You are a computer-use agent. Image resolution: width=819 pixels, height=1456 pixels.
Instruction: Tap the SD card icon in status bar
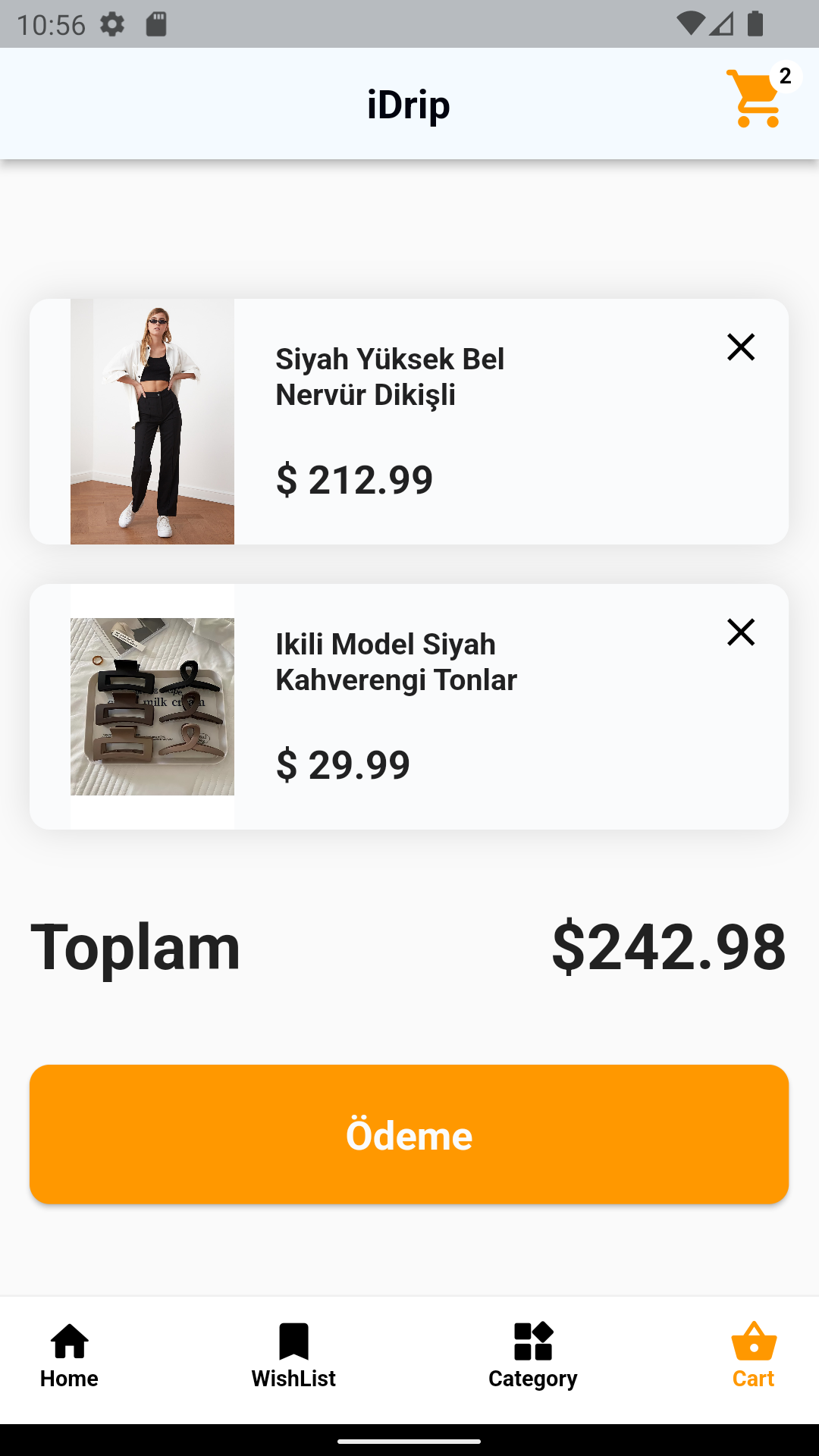click(157, 24)
